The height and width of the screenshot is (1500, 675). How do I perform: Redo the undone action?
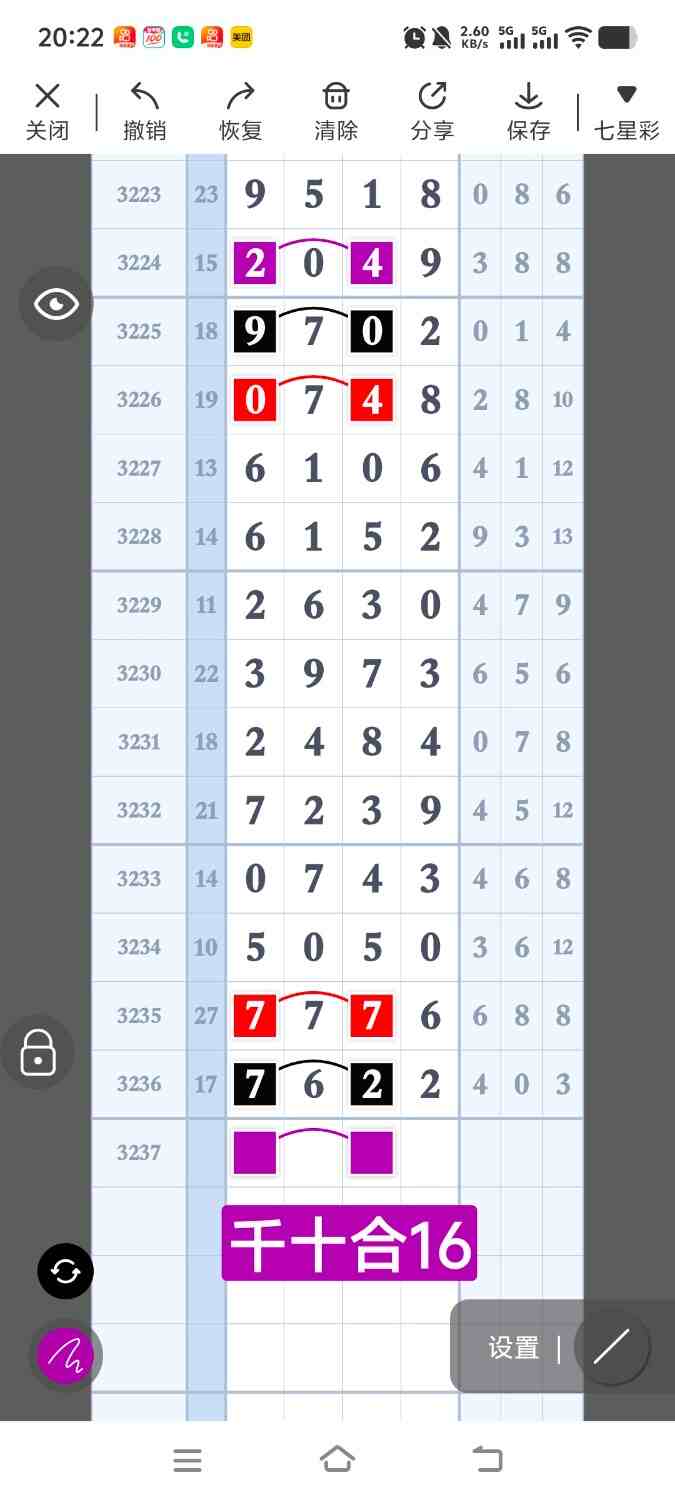tap(240, 111)
